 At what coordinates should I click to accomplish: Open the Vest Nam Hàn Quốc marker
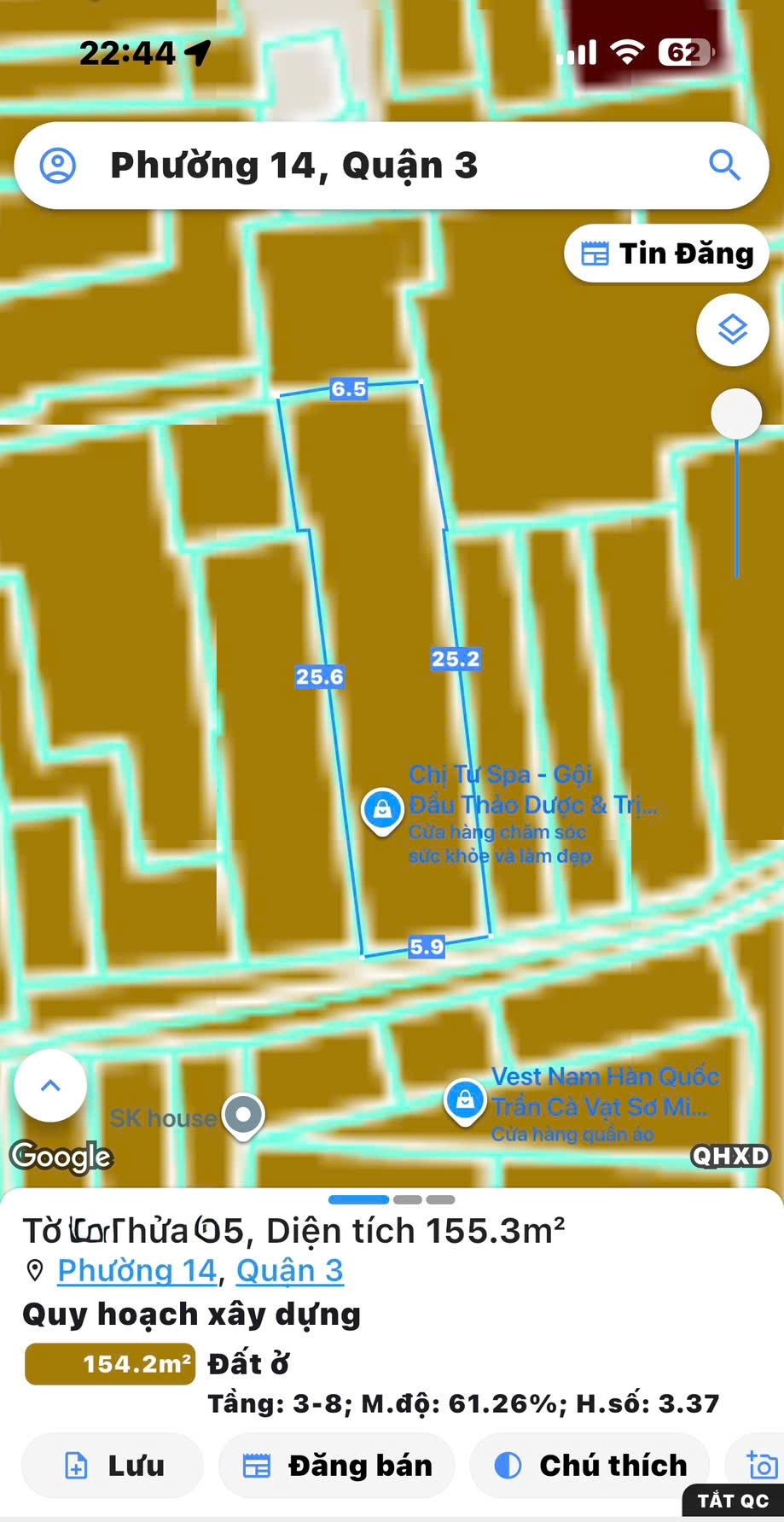[465, 1100]
